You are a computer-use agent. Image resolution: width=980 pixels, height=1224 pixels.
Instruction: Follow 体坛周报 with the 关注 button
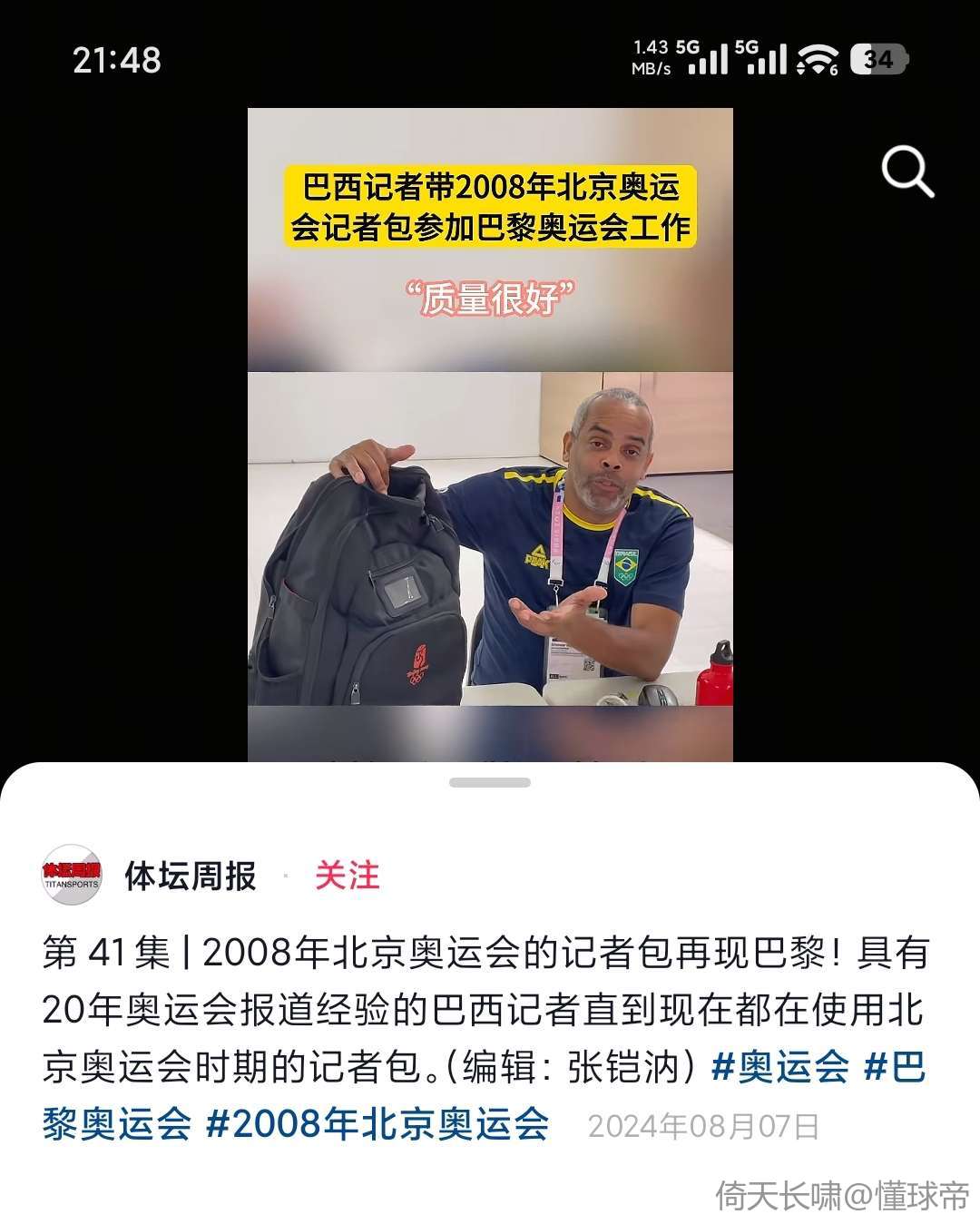[x=347, y=876]
